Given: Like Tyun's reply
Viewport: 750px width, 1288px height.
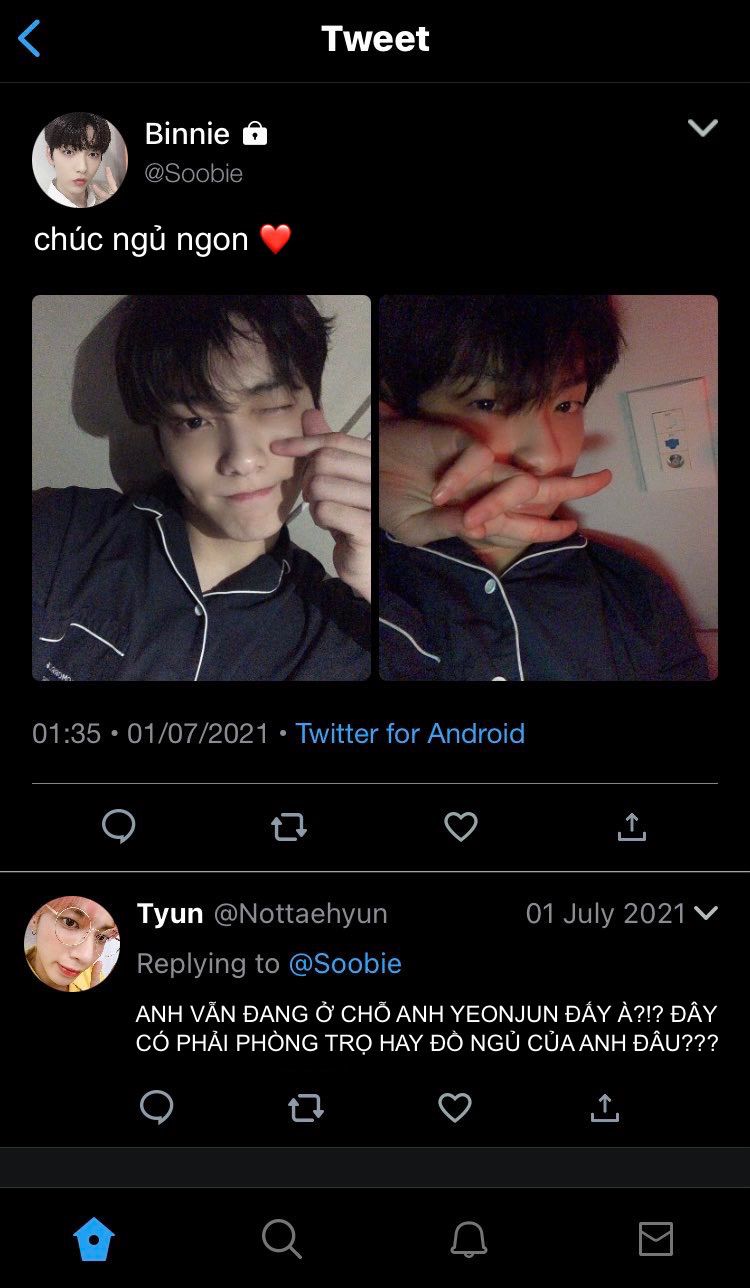Looking at the screenshot, I should click(x=455, y=1107).
